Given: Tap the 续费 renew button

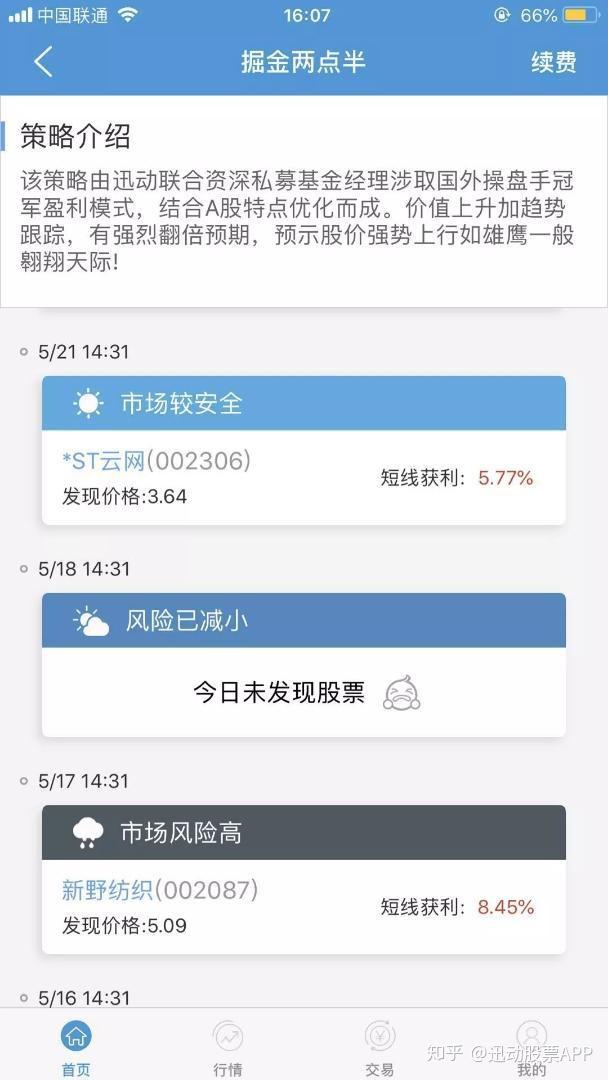Looking at the screenshot, I should tap(553, 62).
